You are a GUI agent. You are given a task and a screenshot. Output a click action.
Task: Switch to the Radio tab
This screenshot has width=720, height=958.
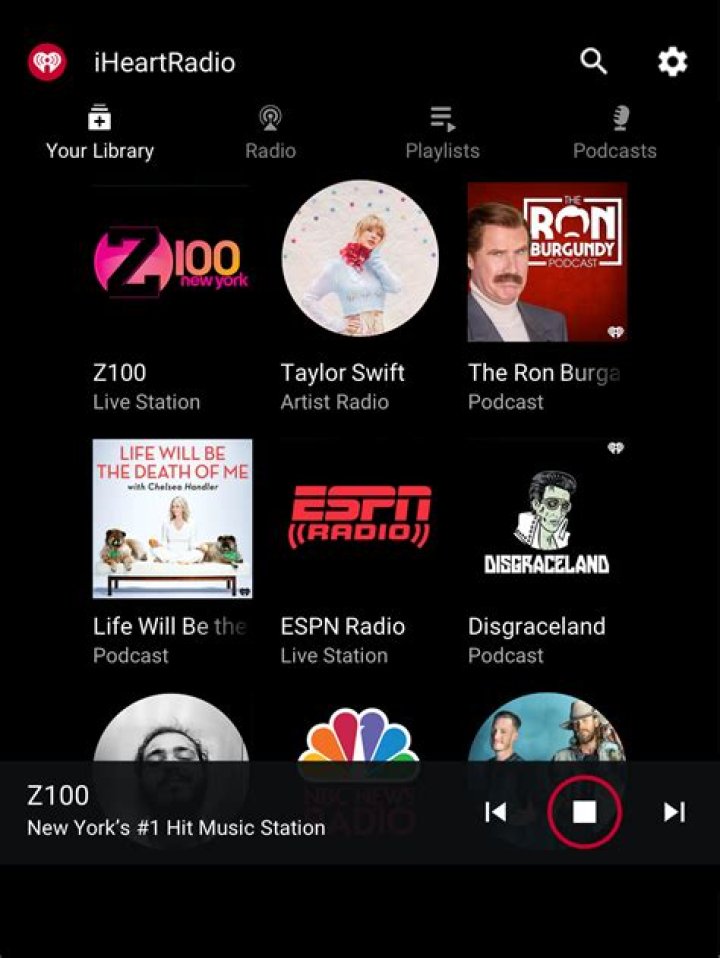[270, 133]
